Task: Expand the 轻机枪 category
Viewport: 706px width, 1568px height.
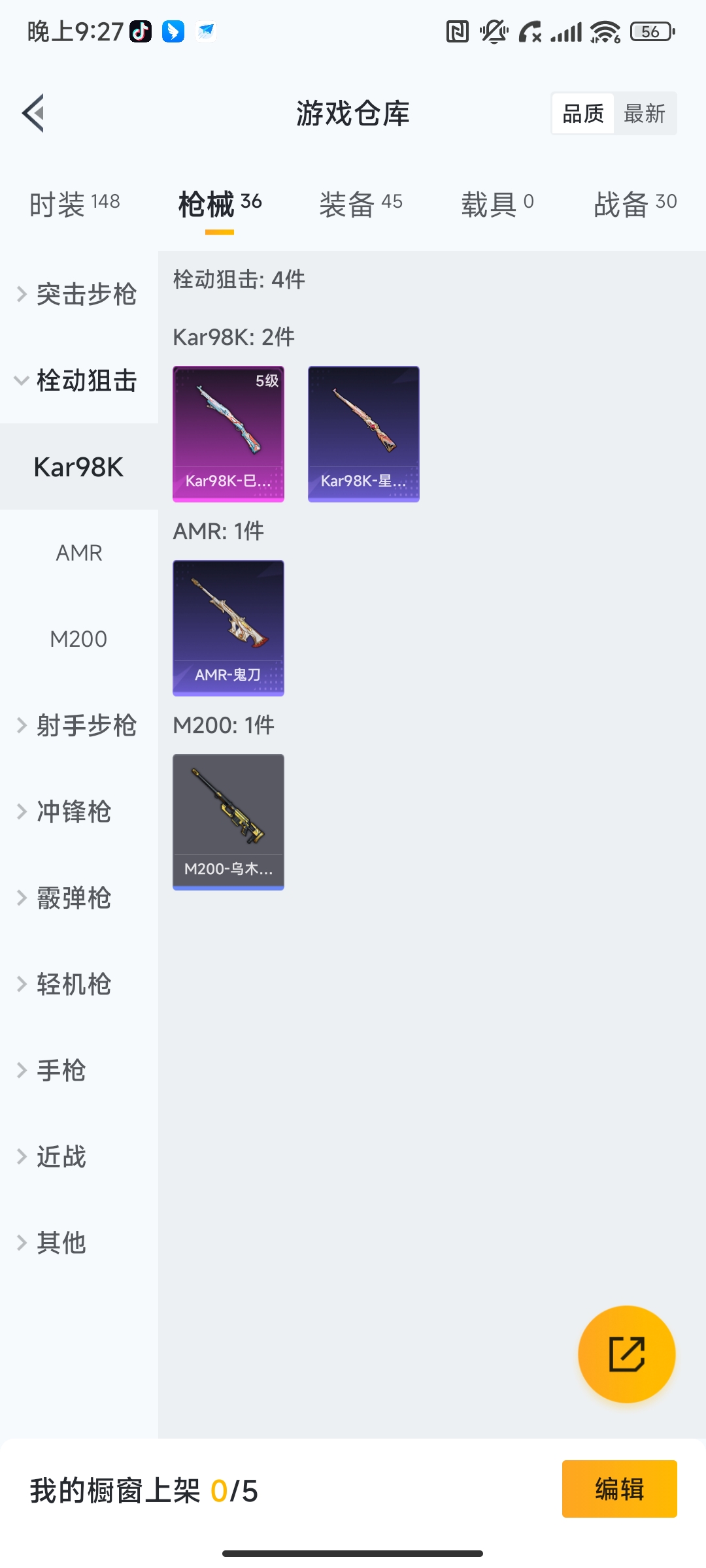Action: (72, 984)
